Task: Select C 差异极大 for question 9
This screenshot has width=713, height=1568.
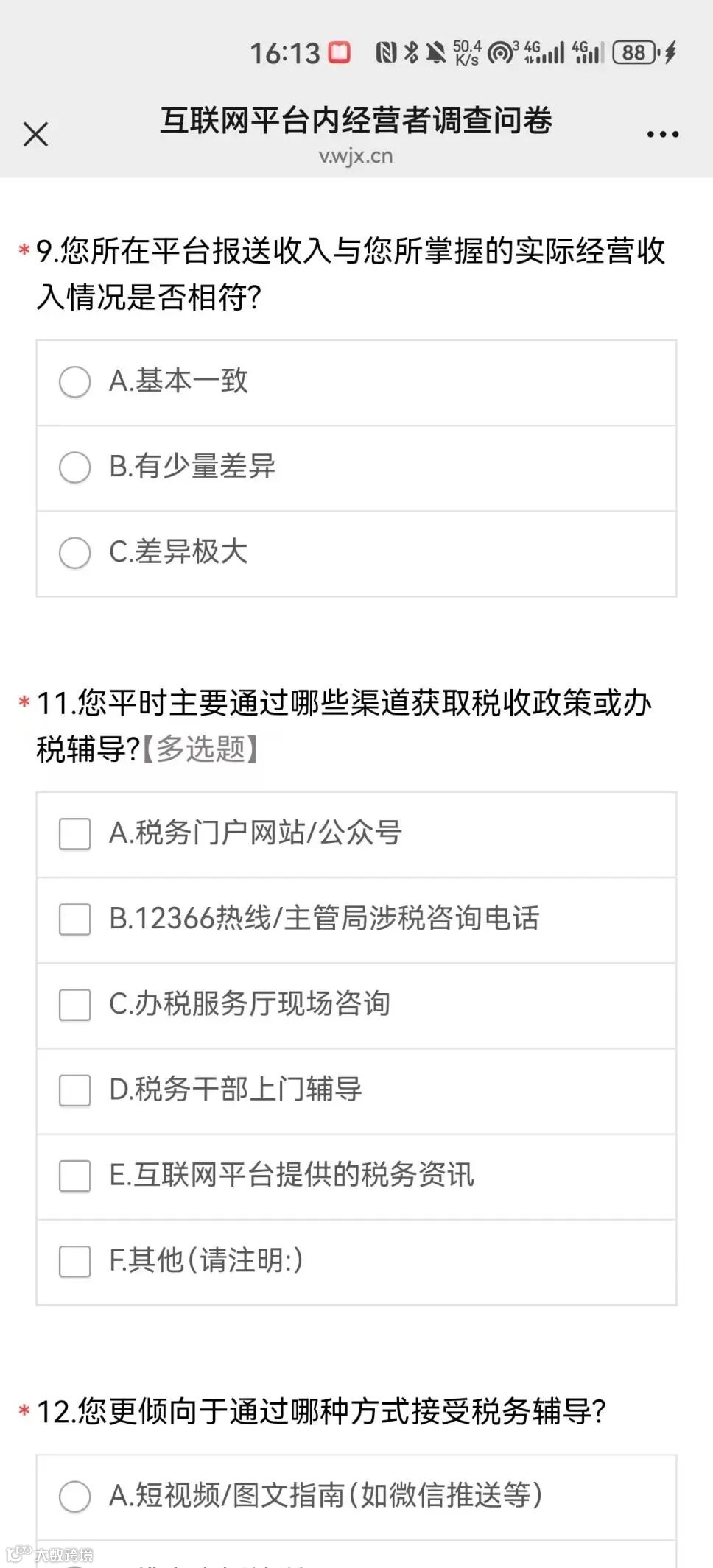Action: (74, 551)
